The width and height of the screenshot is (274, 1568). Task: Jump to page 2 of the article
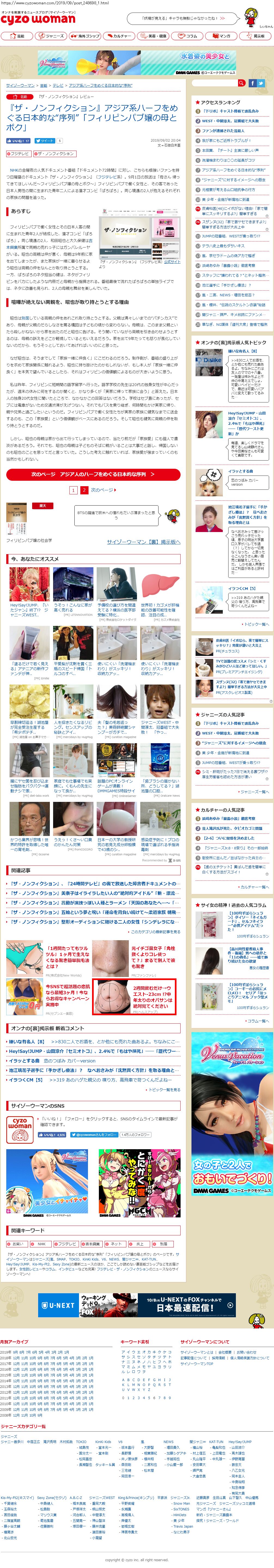[x=84, y=490]
